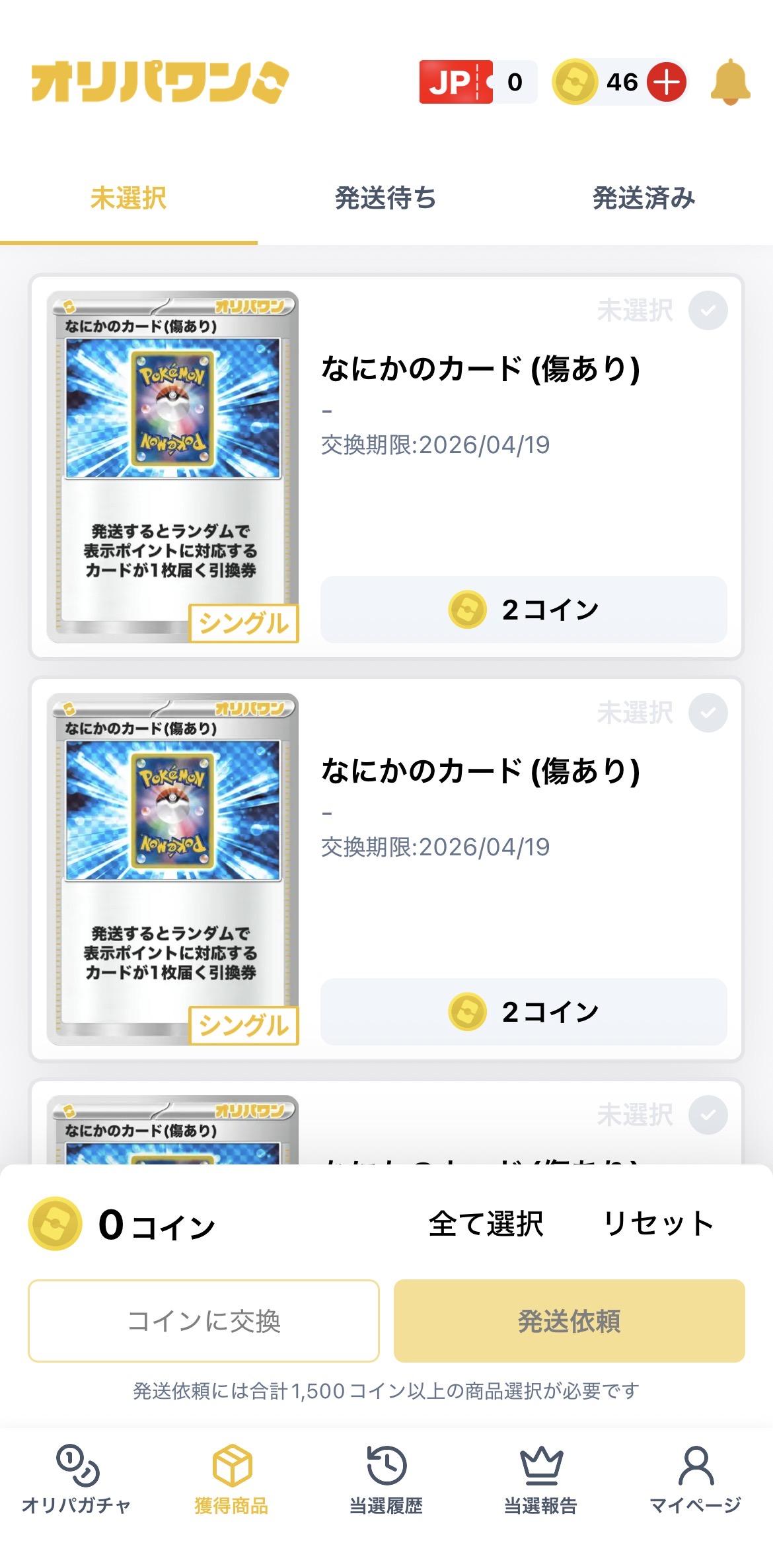Screen dimensions: 773x1568
Task: Go to the 当選報告 tab
Action: coord(540,1480)
